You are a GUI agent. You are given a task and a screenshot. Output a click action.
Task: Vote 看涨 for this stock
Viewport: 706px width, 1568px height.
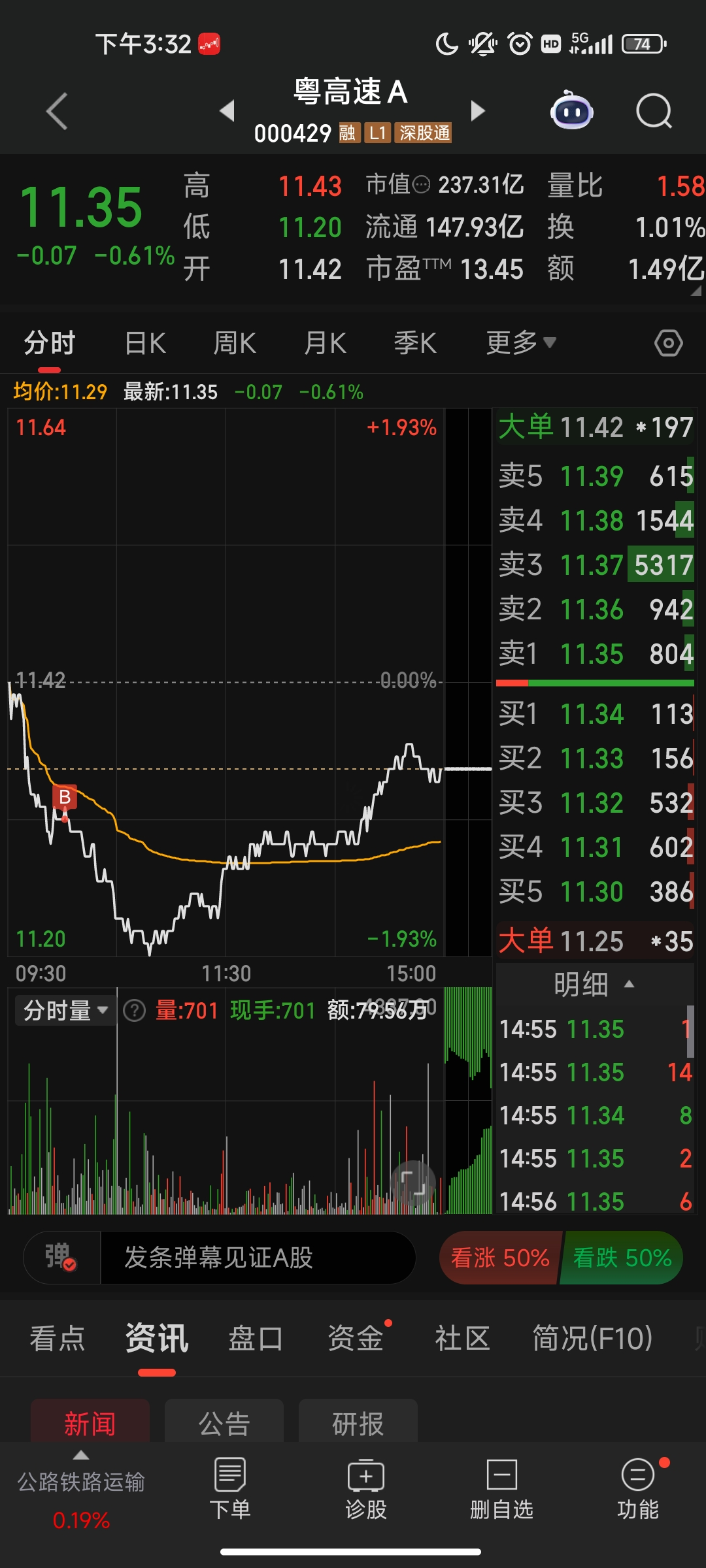click(500, 1258)
